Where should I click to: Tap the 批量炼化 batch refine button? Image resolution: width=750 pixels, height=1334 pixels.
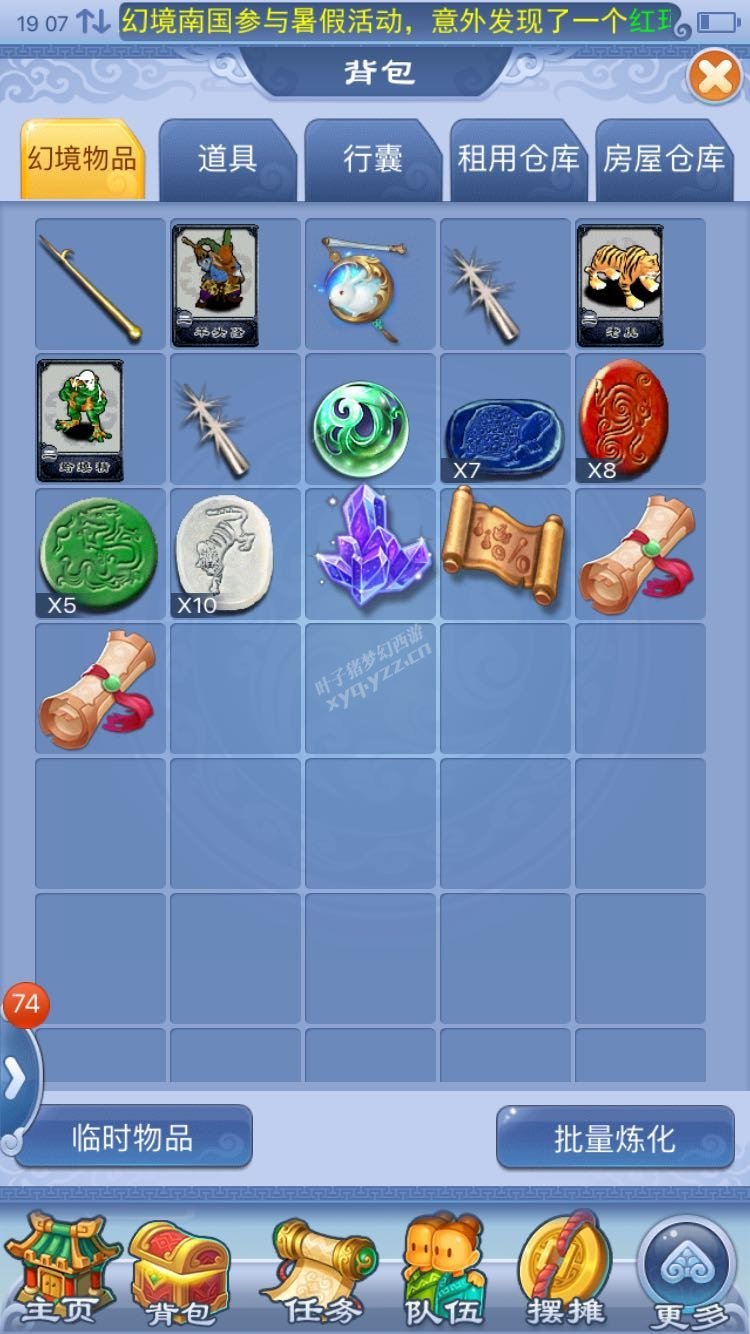click(615, 1138)
